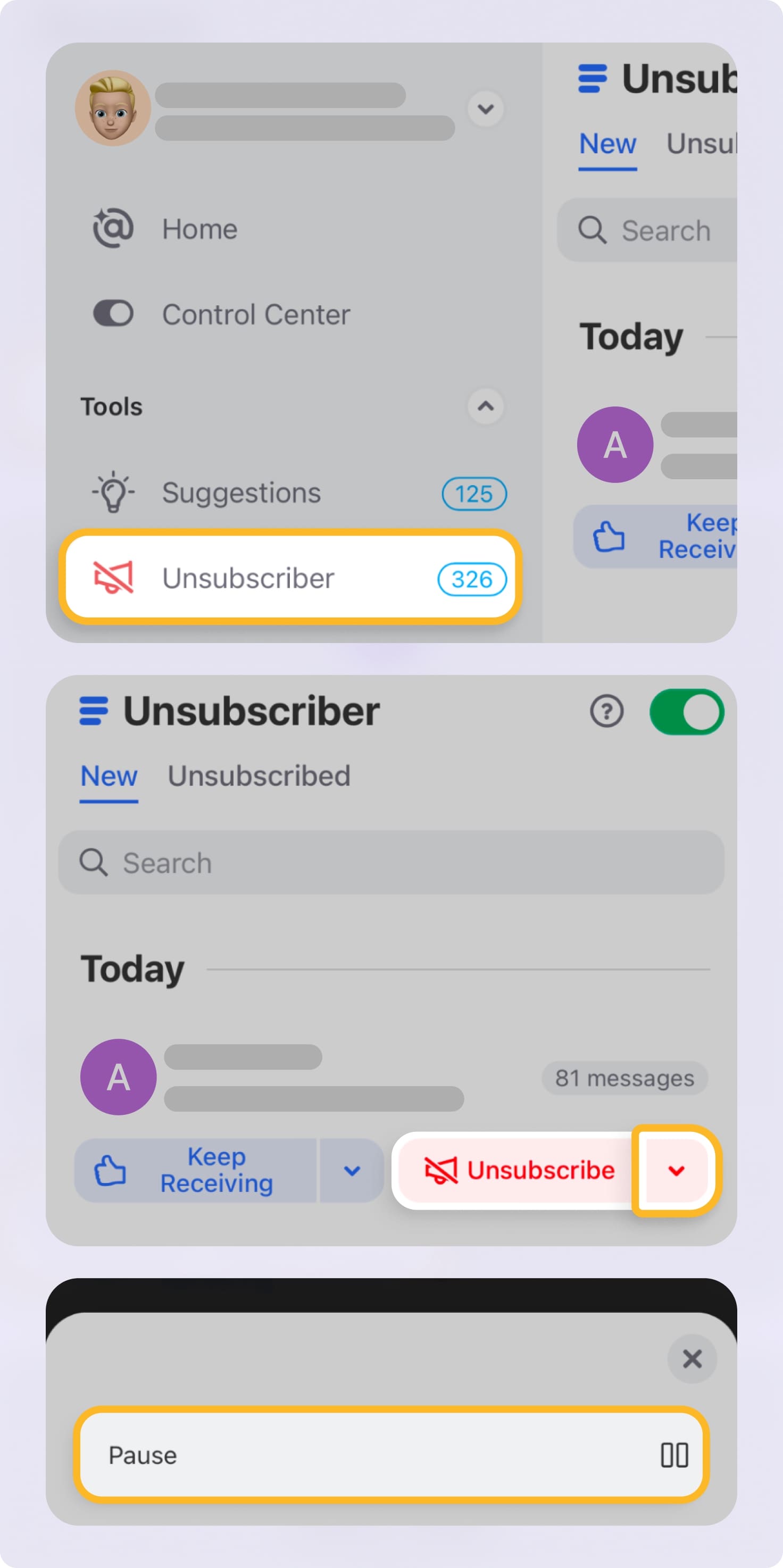Choose the Pause option
Screen dimensions: 783x1568
(304, 1456)
